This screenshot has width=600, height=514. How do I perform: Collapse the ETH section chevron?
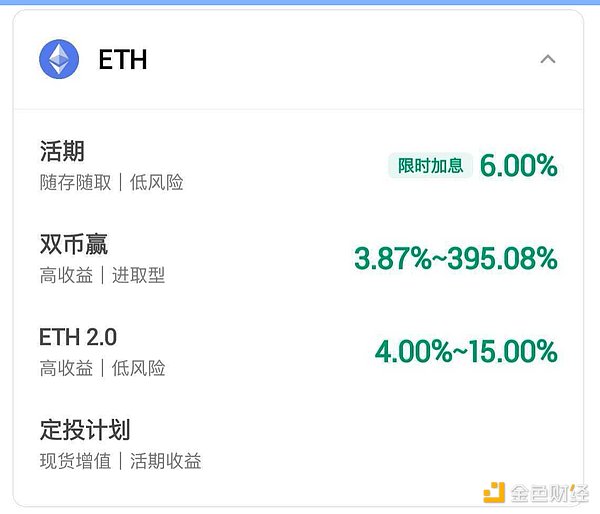[x=547, y=60]
